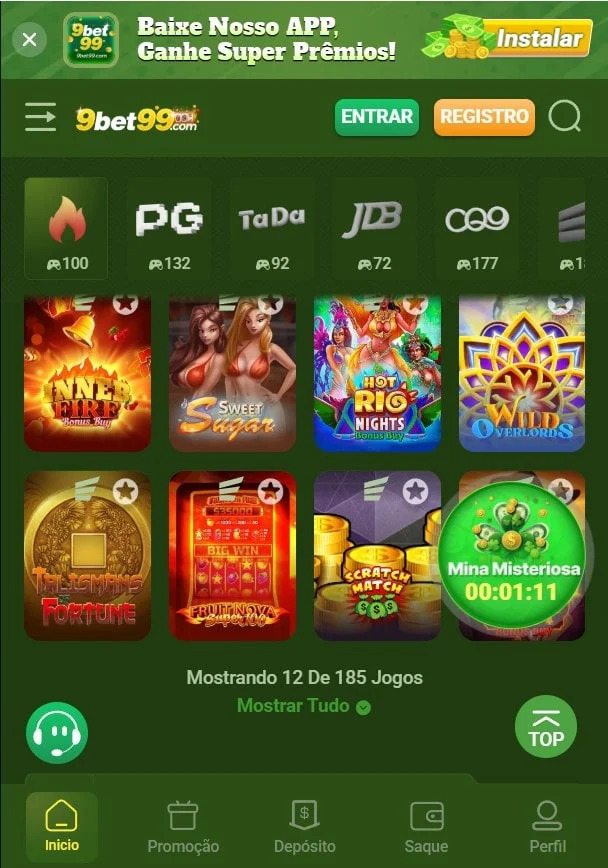Image resolution: width=608 pixels, height=868 pixels.
Task: Open the search magnifier icon
Action: point(565,117)
